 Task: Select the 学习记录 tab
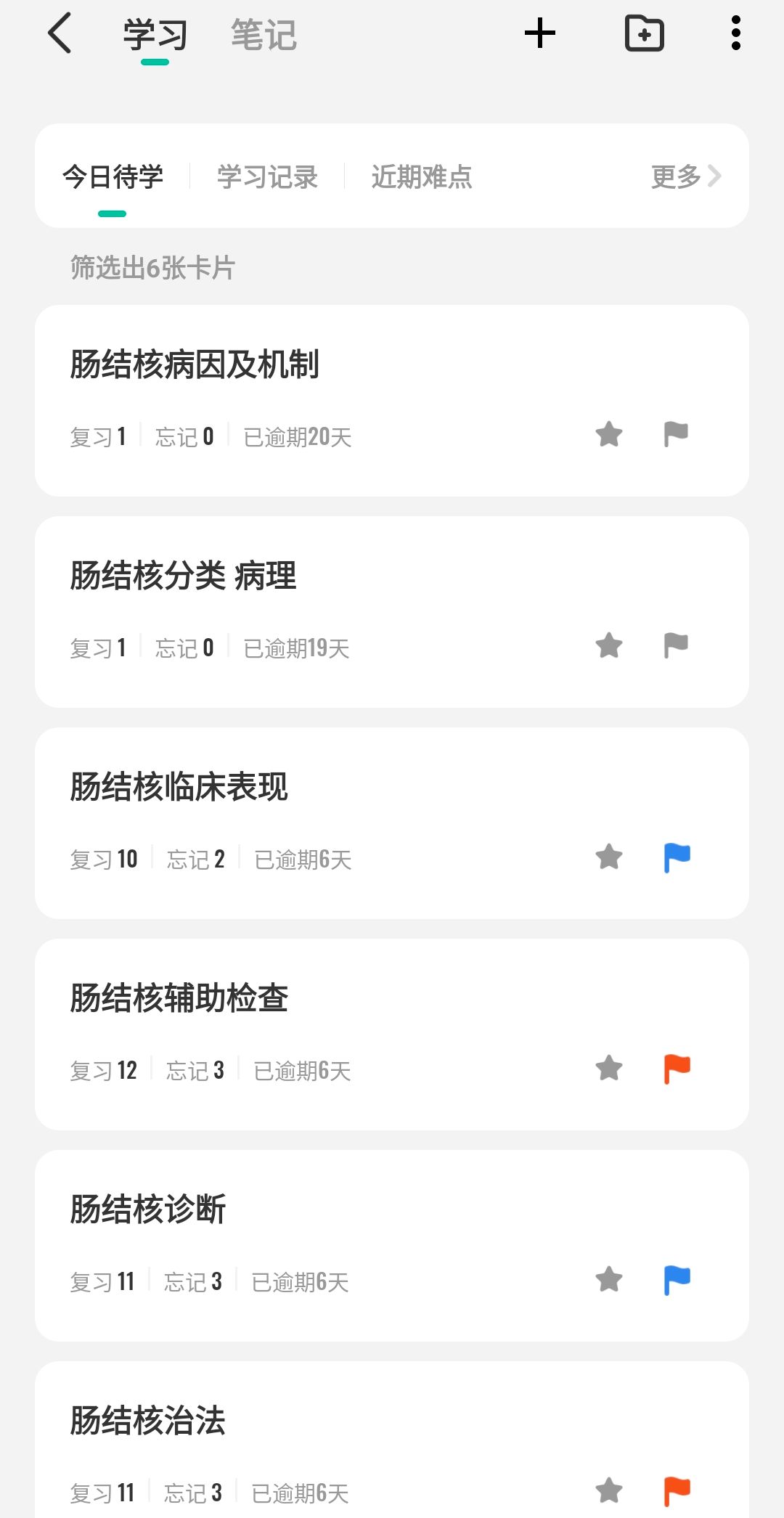pos(267,176)
